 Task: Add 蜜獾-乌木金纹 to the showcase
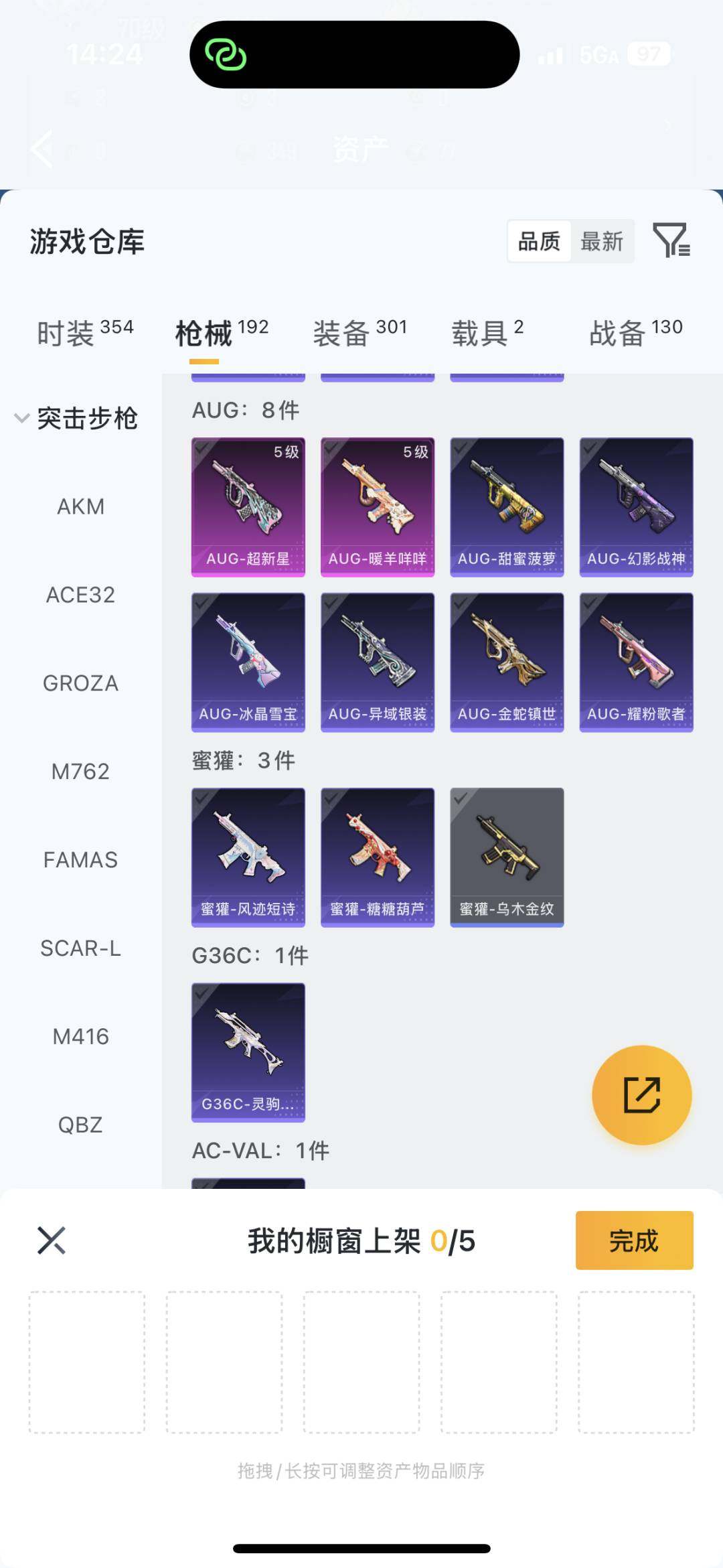[507, 857]
